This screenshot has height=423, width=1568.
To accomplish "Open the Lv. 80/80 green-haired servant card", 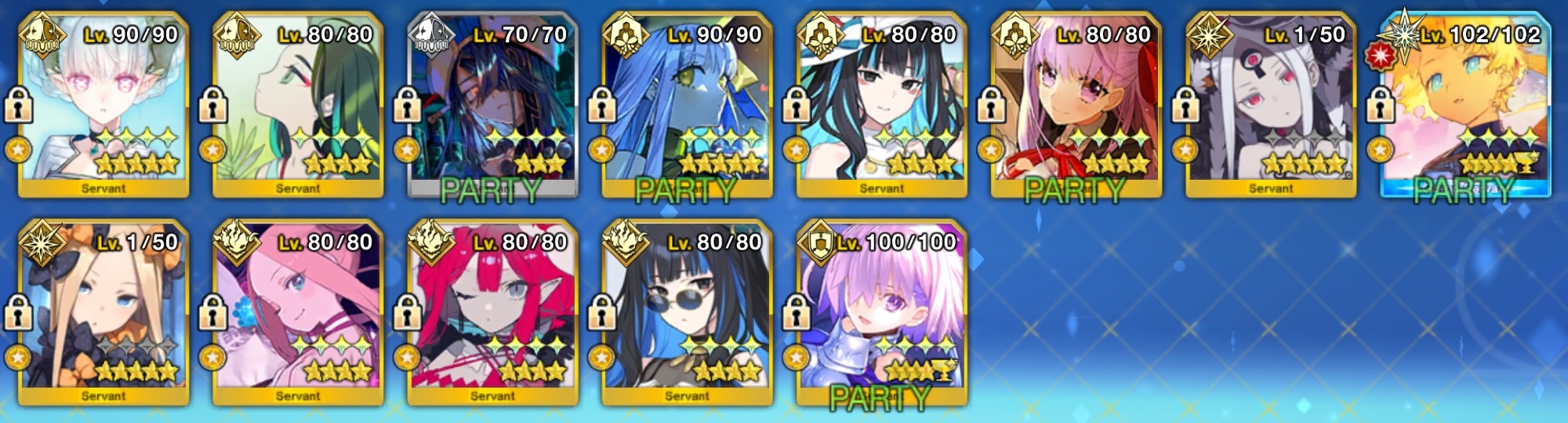I will pos(298,106).
